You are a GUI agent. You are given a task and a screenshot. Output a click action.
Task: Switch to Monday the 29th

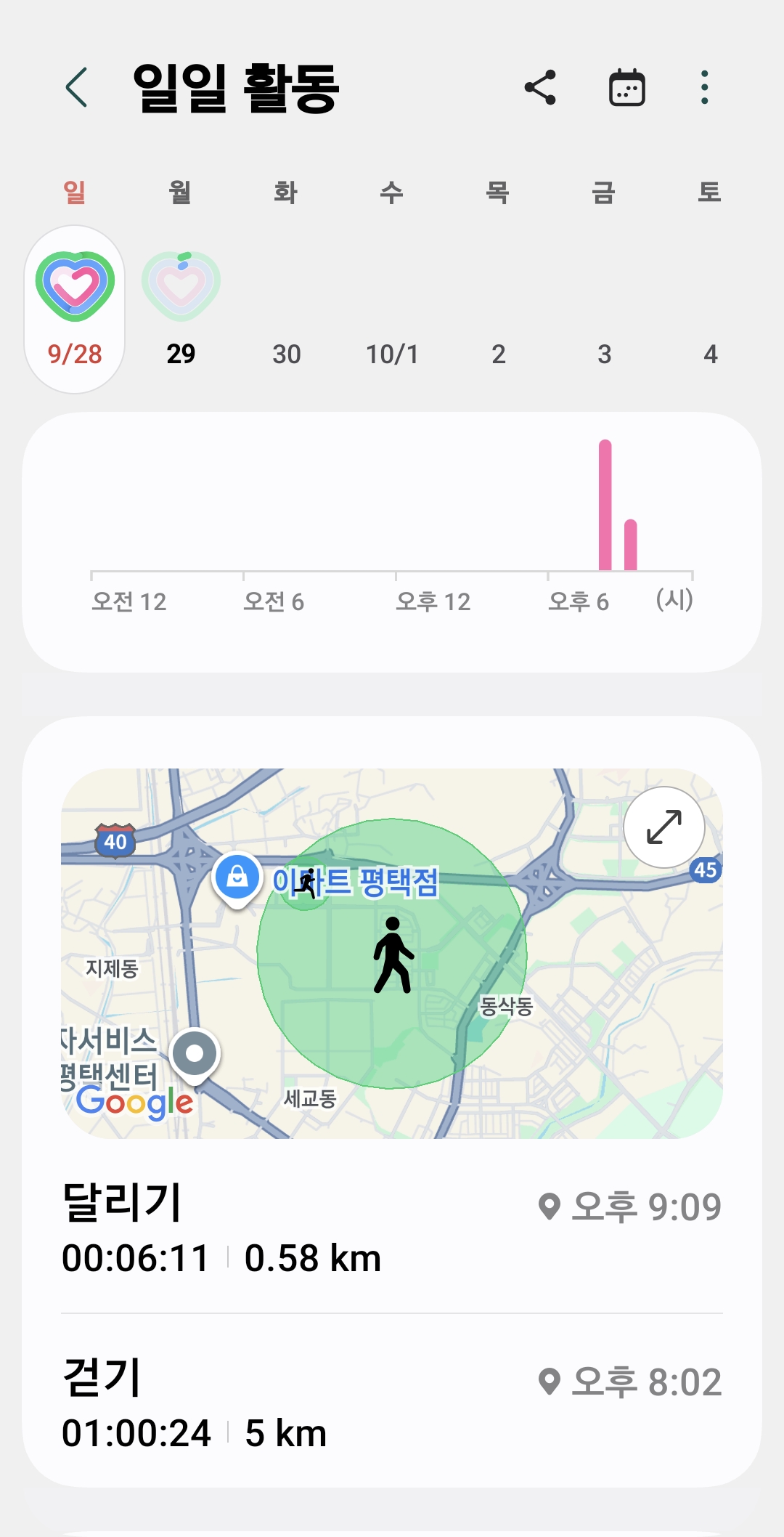pyautogui.click(x=181, y=310)
